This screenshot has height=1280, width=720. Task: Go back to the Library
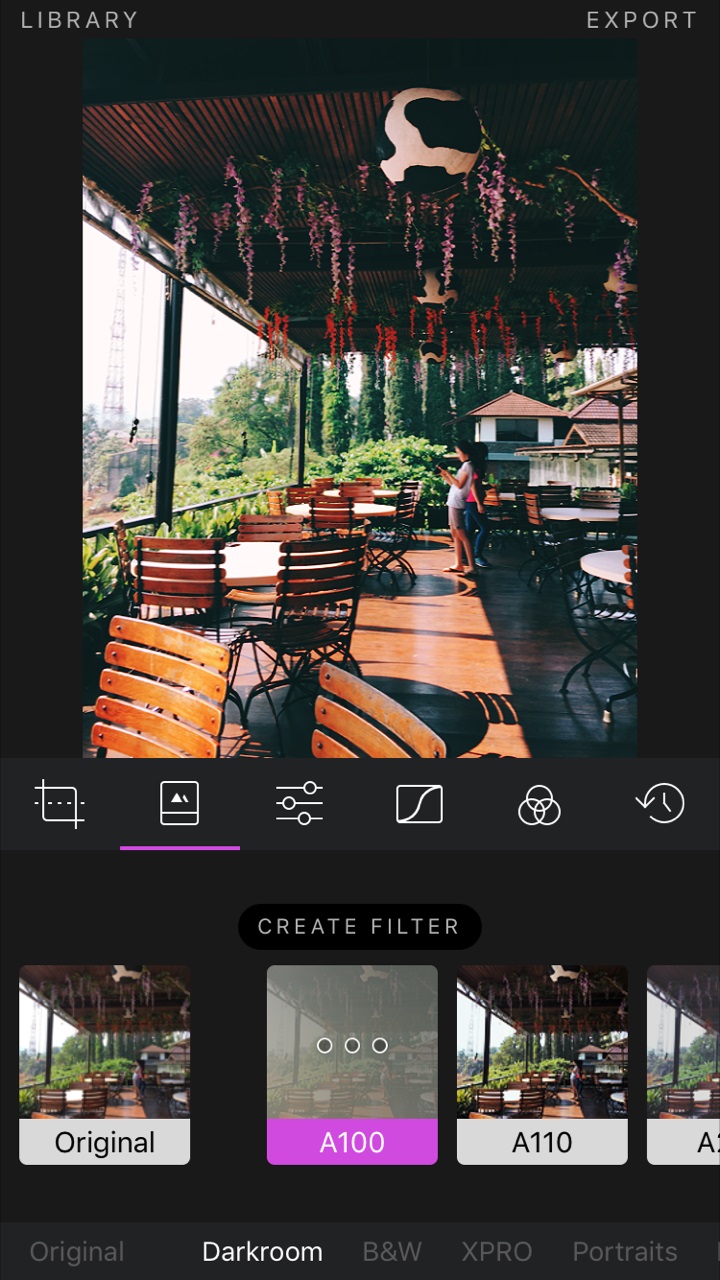coord(79,20)
